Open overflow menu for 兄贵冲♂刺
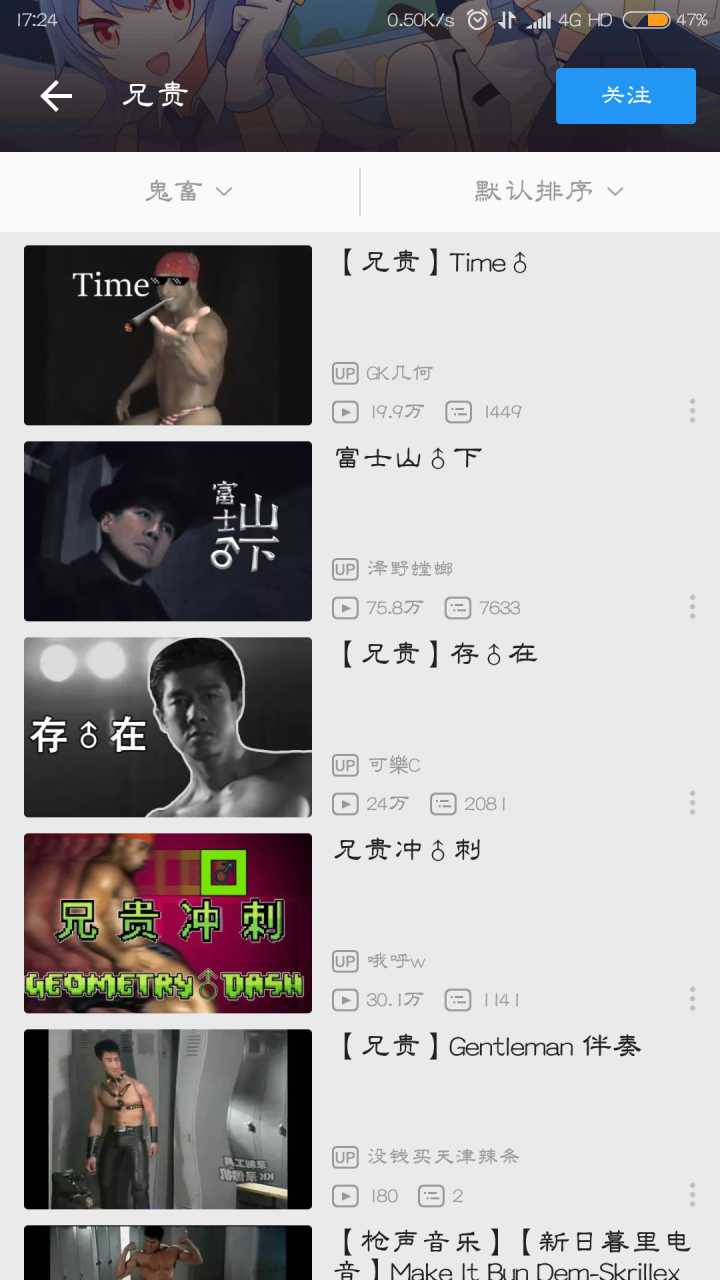The image size is (720, 1280). [x=691, y=999]
